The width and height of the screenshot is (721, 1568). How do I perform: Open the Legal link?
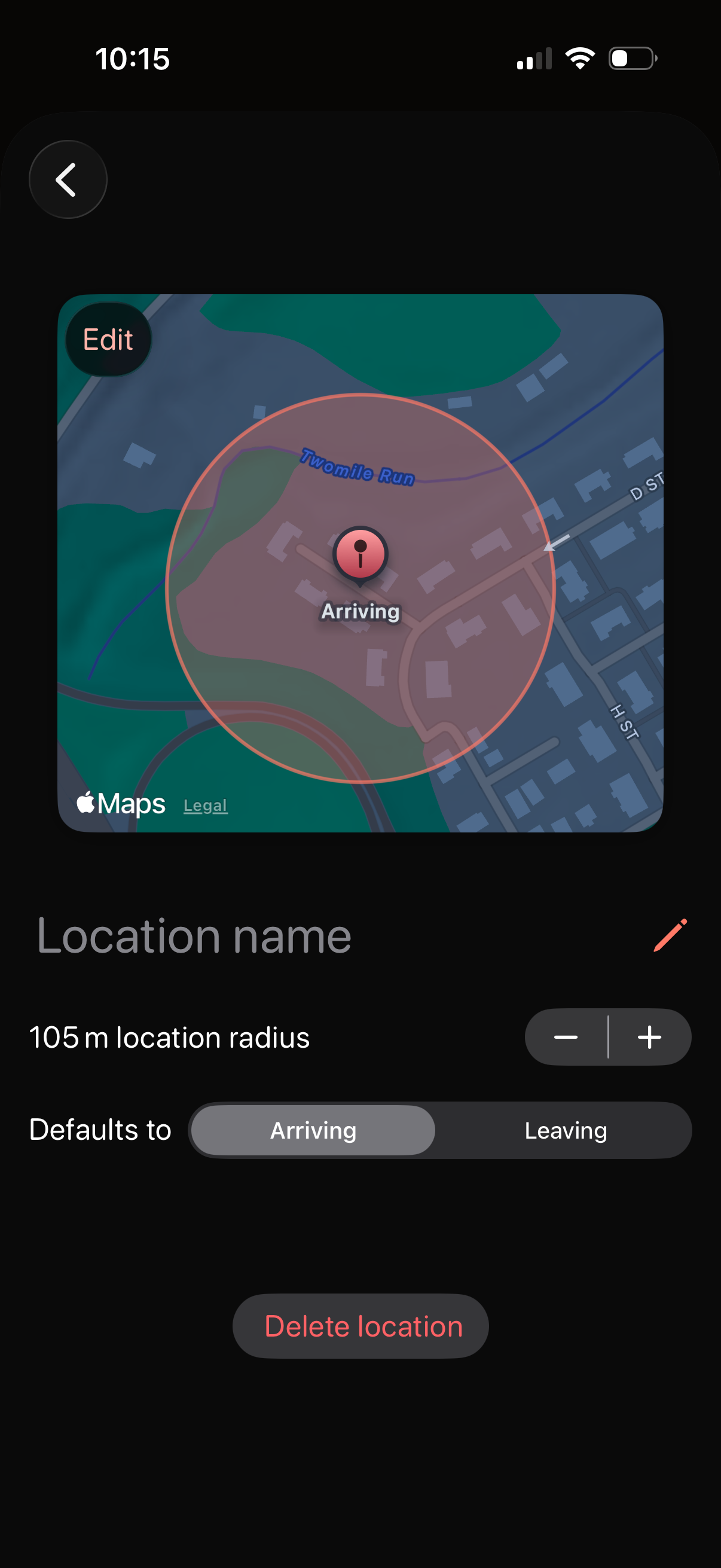pos(205,805)
